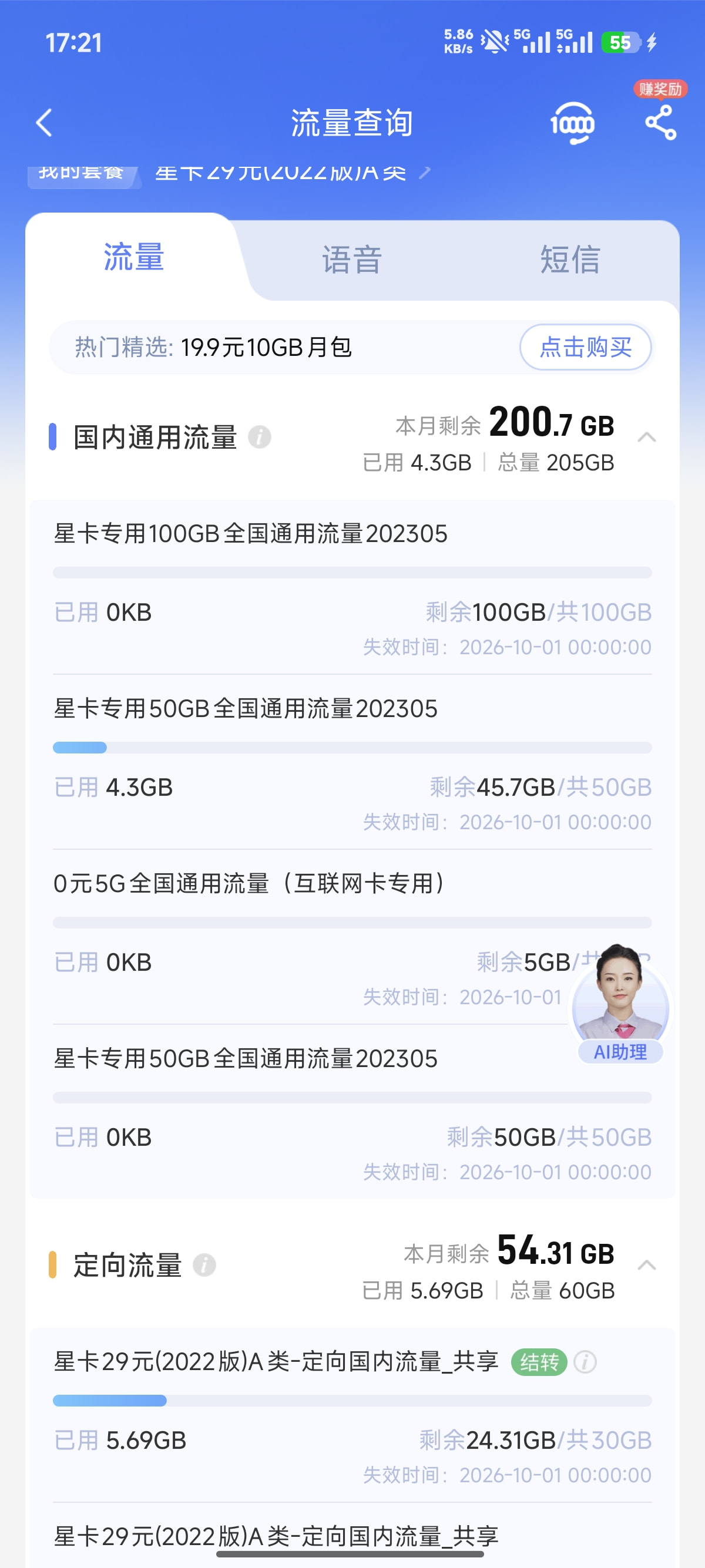
Task: Switch to the 语音 tab
Action: (352, 260)
